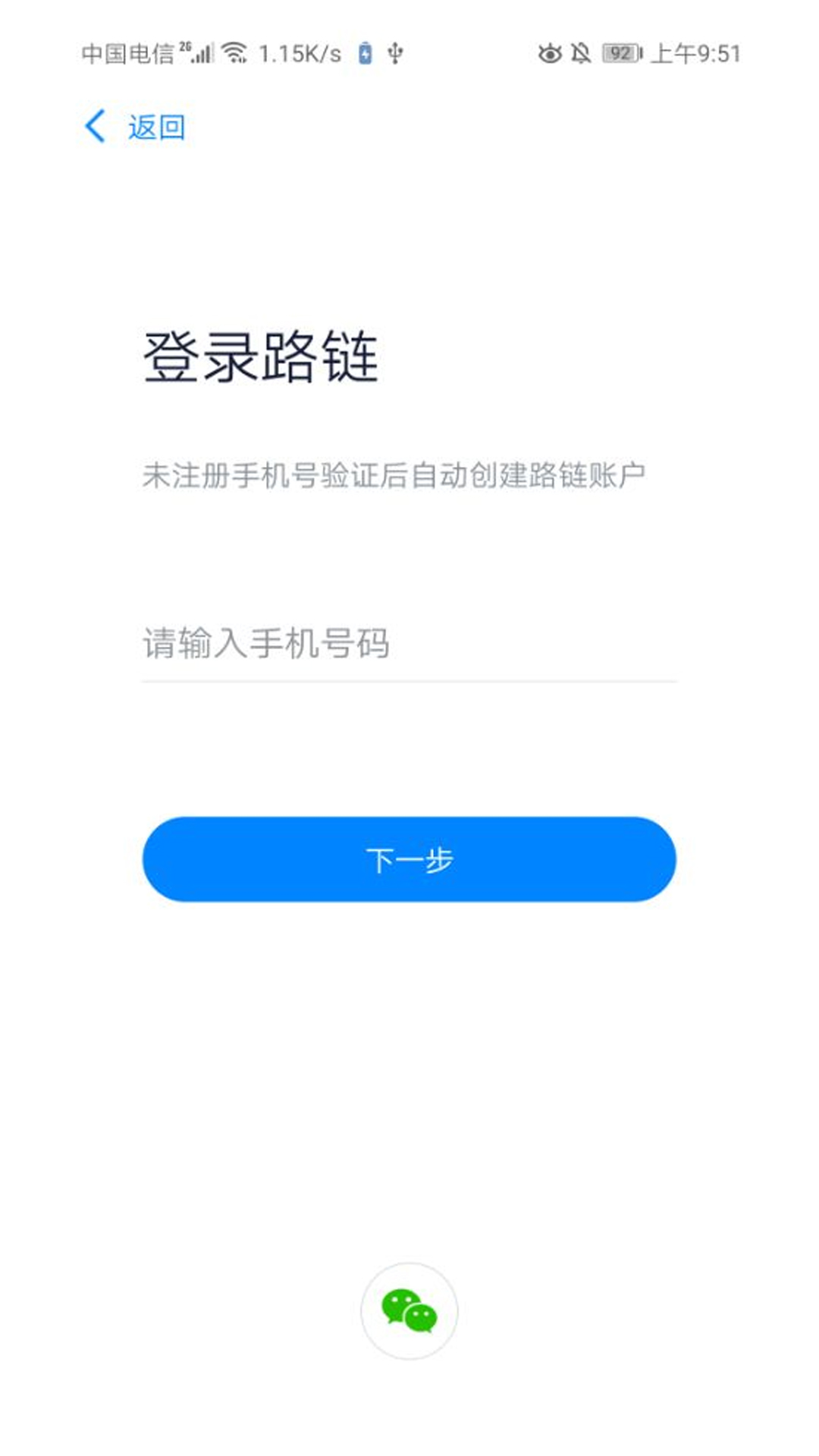
Task: Tap the 返回 back button
Action: click(135, 127)
